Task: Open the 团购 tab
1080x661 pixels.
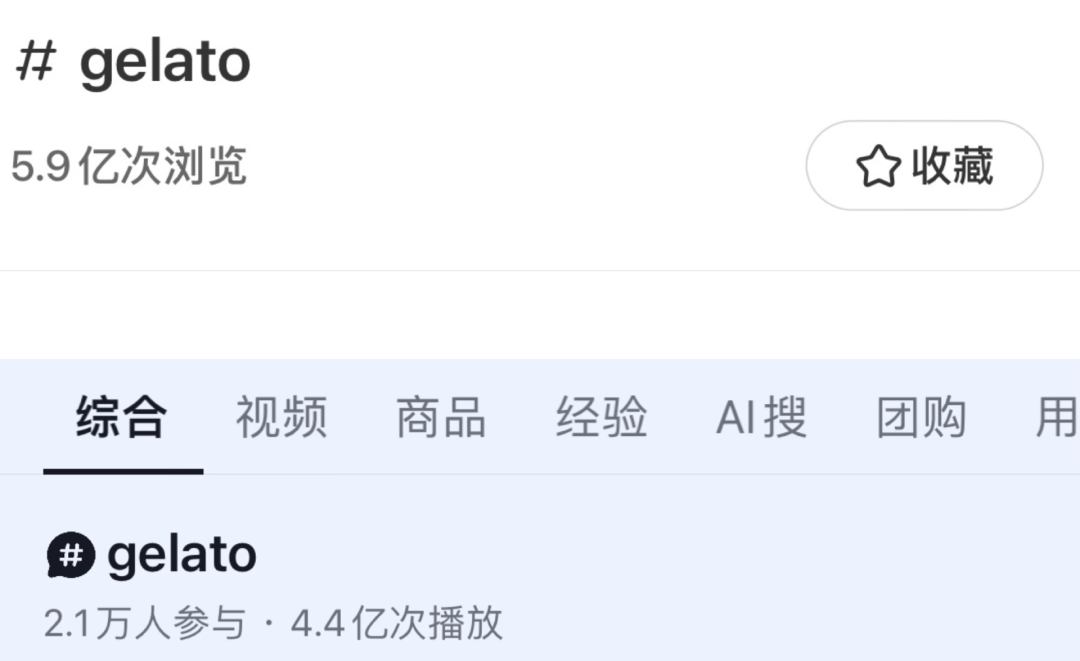Action: 921,417
